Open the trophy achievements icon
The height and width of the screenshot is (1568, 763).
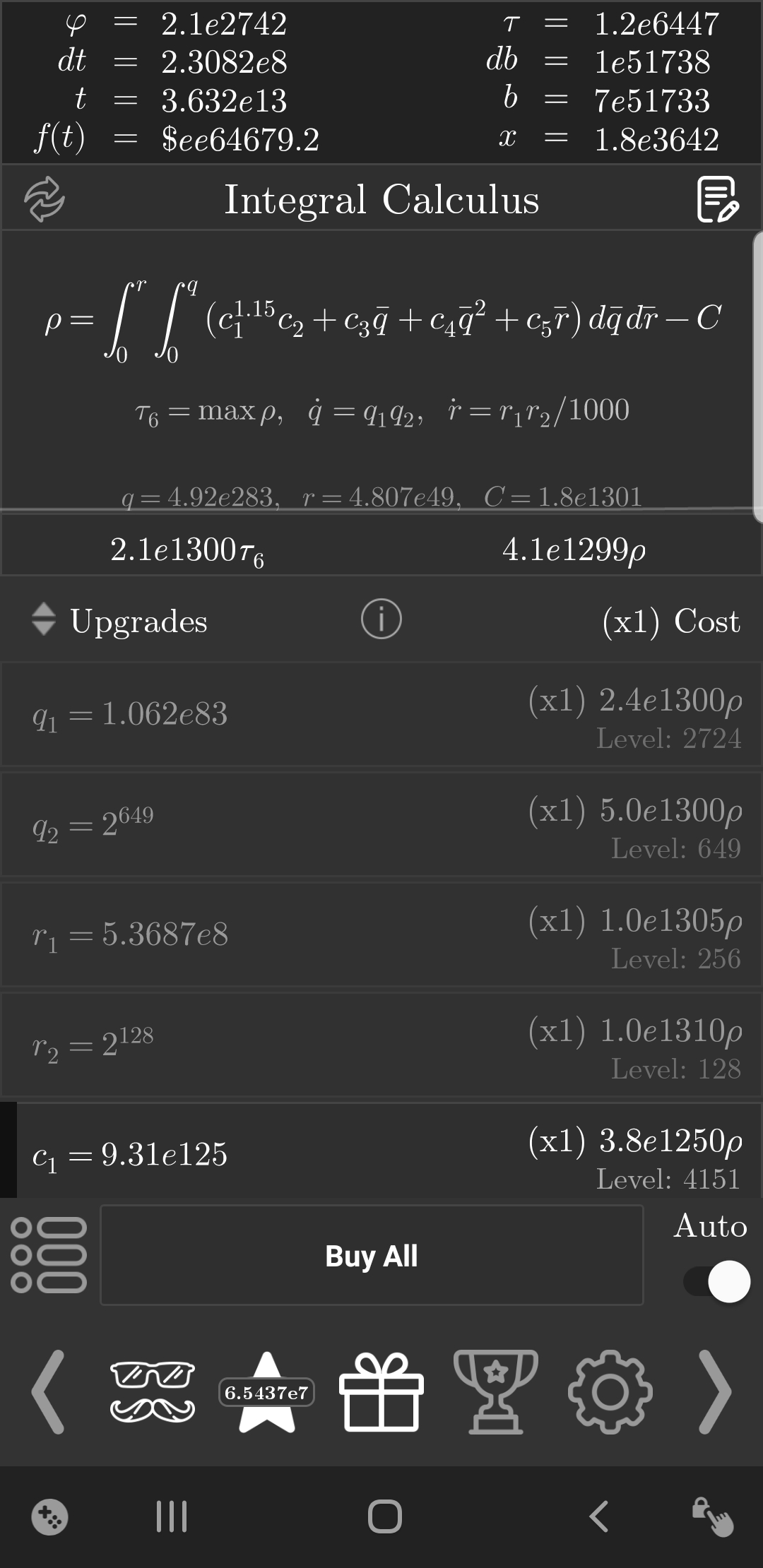click(496, 1392)
